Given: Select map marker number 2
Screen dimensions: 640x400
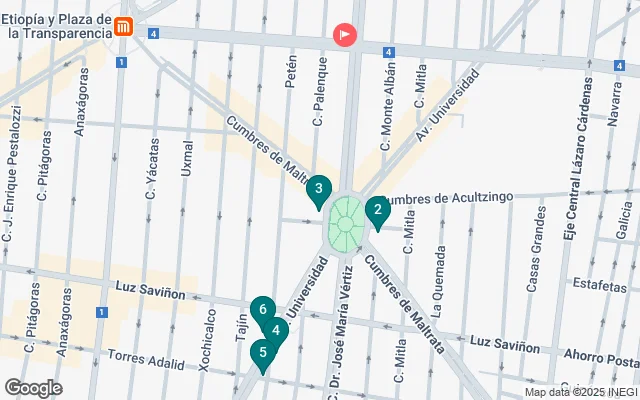Looking at the screenshot, I should 377,210.
